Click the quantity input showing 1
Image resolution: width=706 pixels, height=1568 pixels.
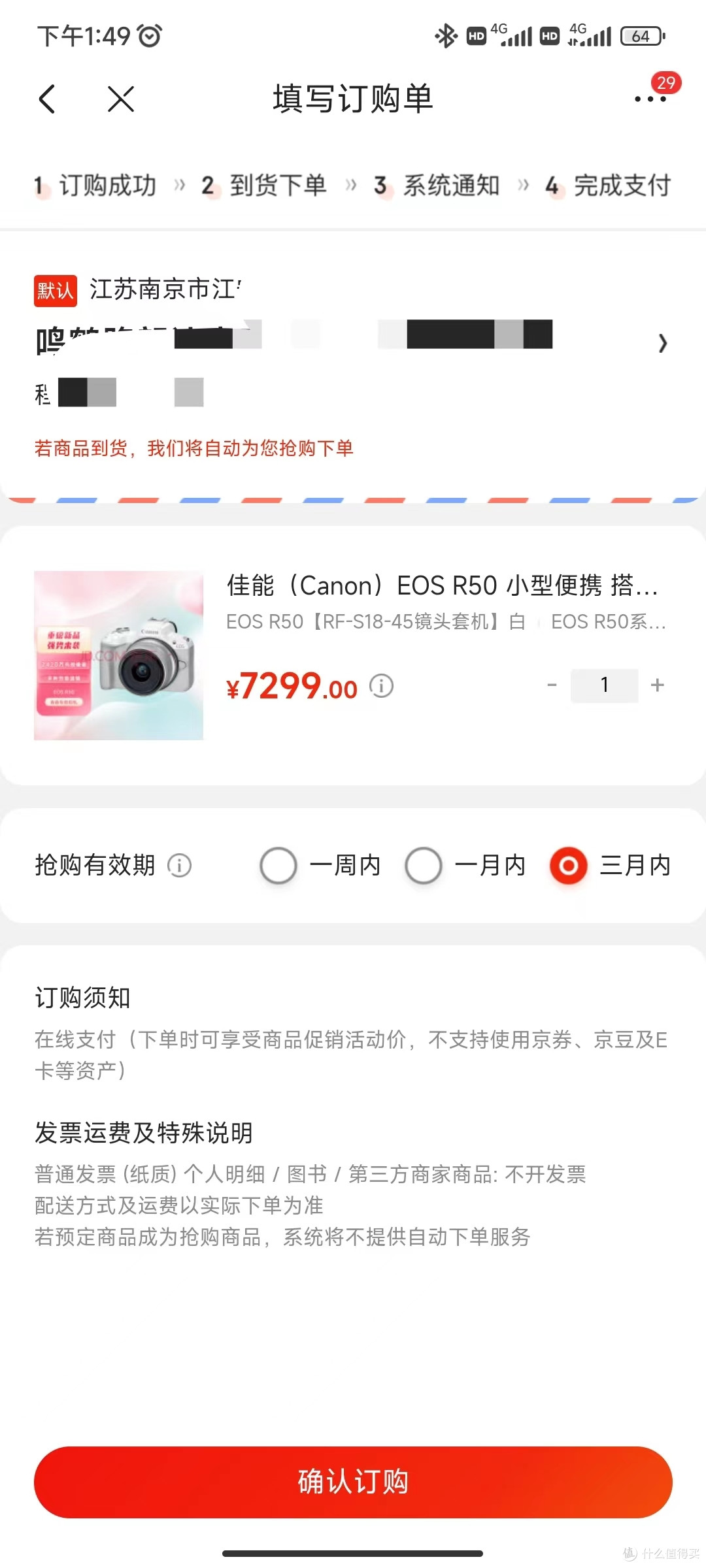pyautogui.click(x=605, y=685)
